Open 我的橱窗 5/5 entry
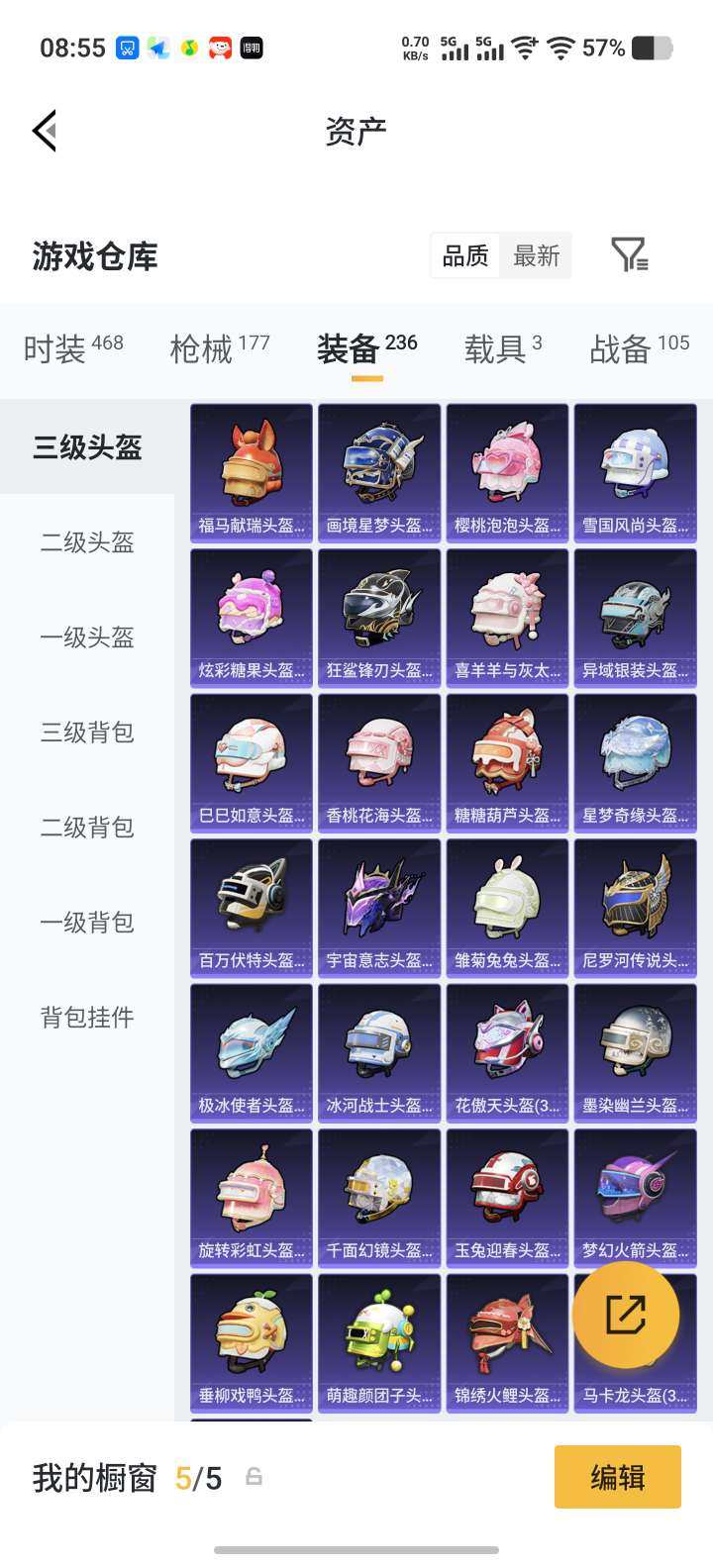 point(119,1476)
